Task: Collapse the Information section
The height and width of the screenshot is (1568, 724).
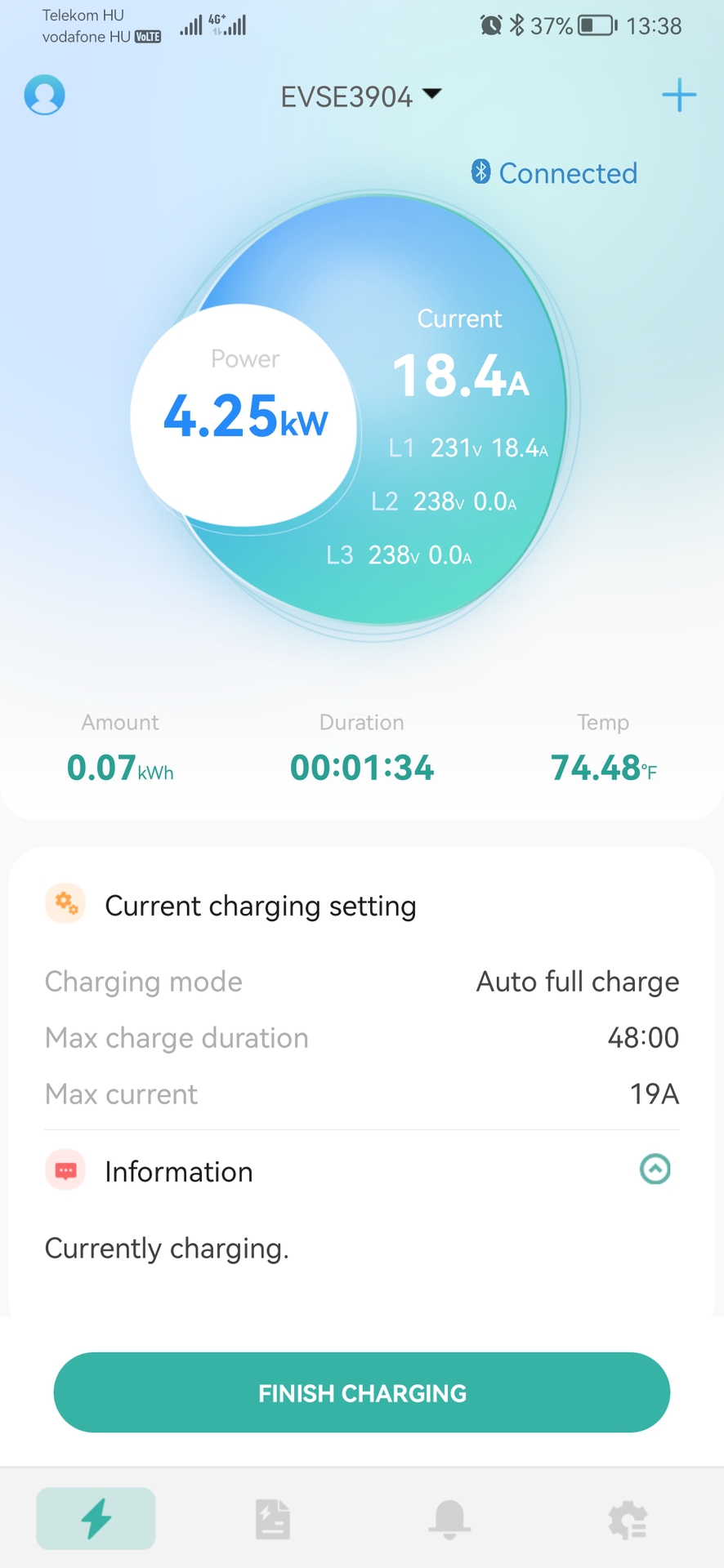Action: point(655,1169)
